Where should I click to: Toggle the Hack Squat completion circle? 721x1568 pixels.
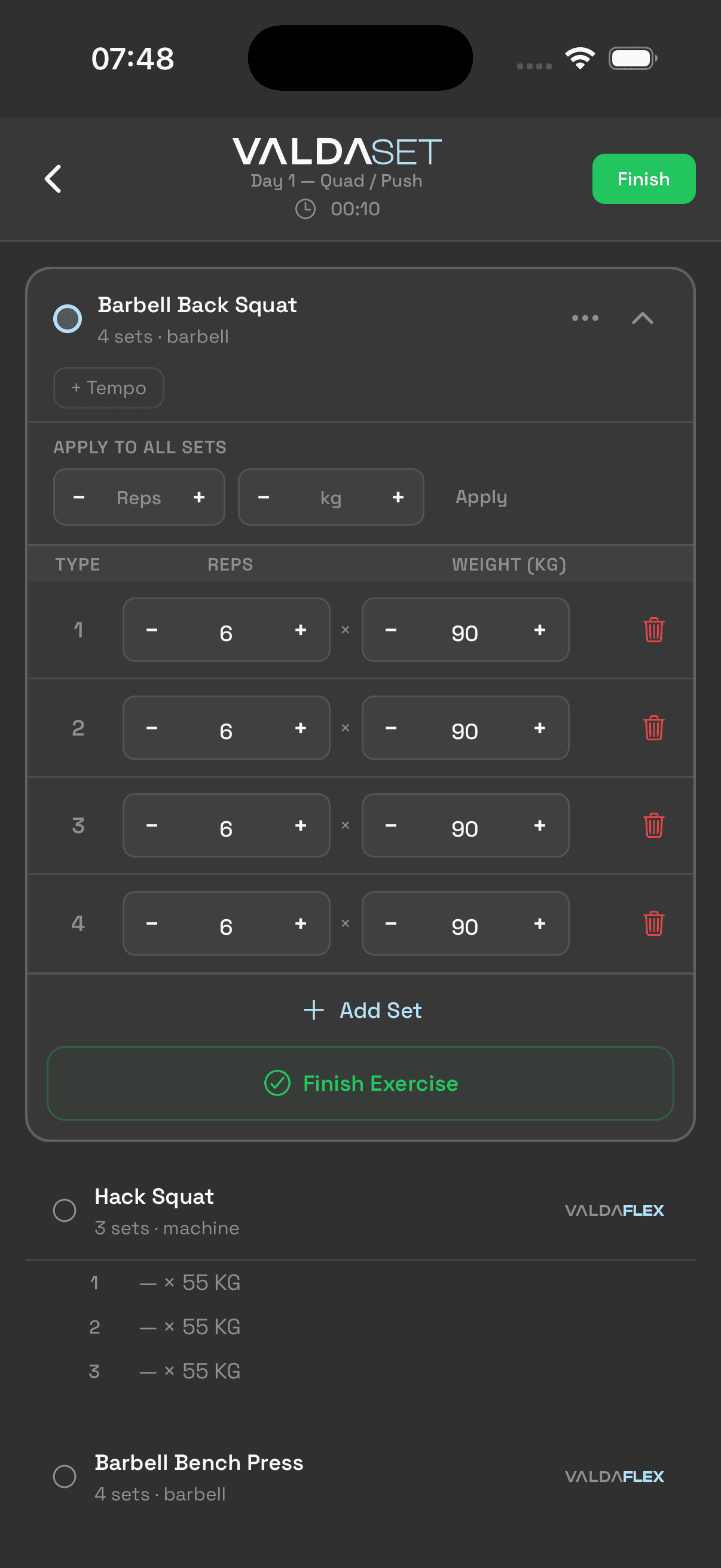65,1210
